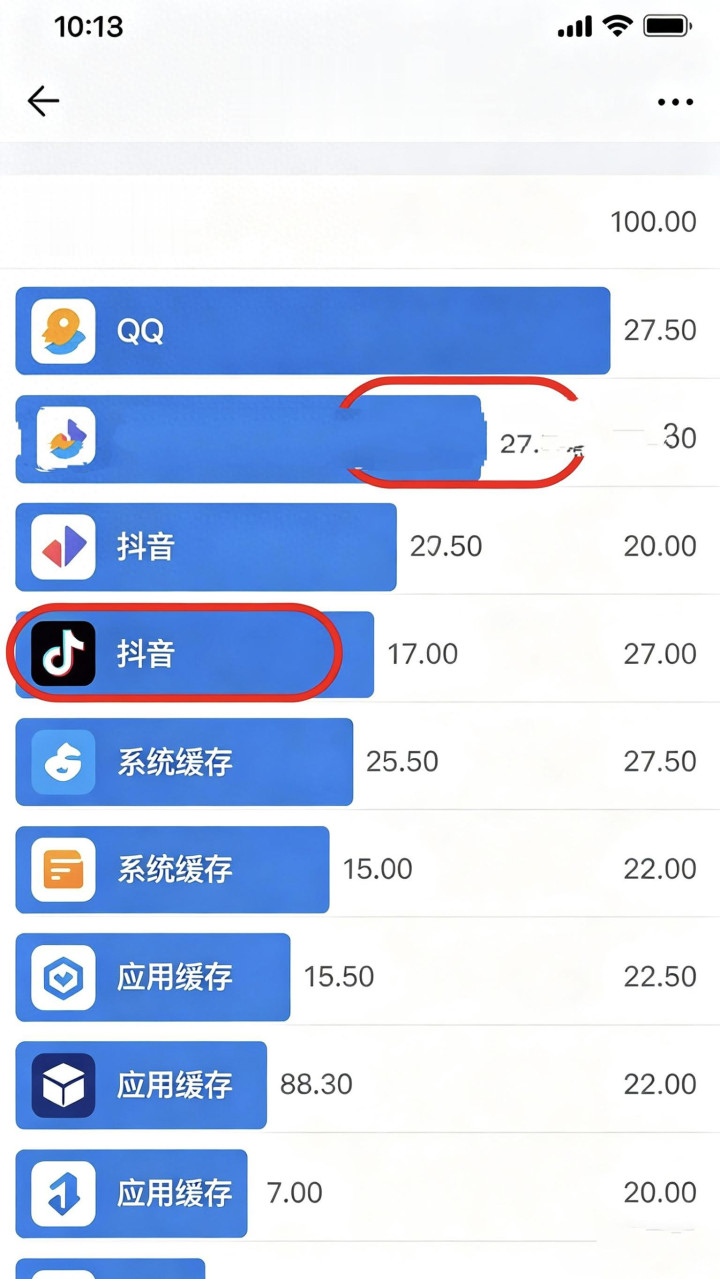Screen dimensions: 720x1279
Task: Go back using the arrow icon
Action: [43, 101]
